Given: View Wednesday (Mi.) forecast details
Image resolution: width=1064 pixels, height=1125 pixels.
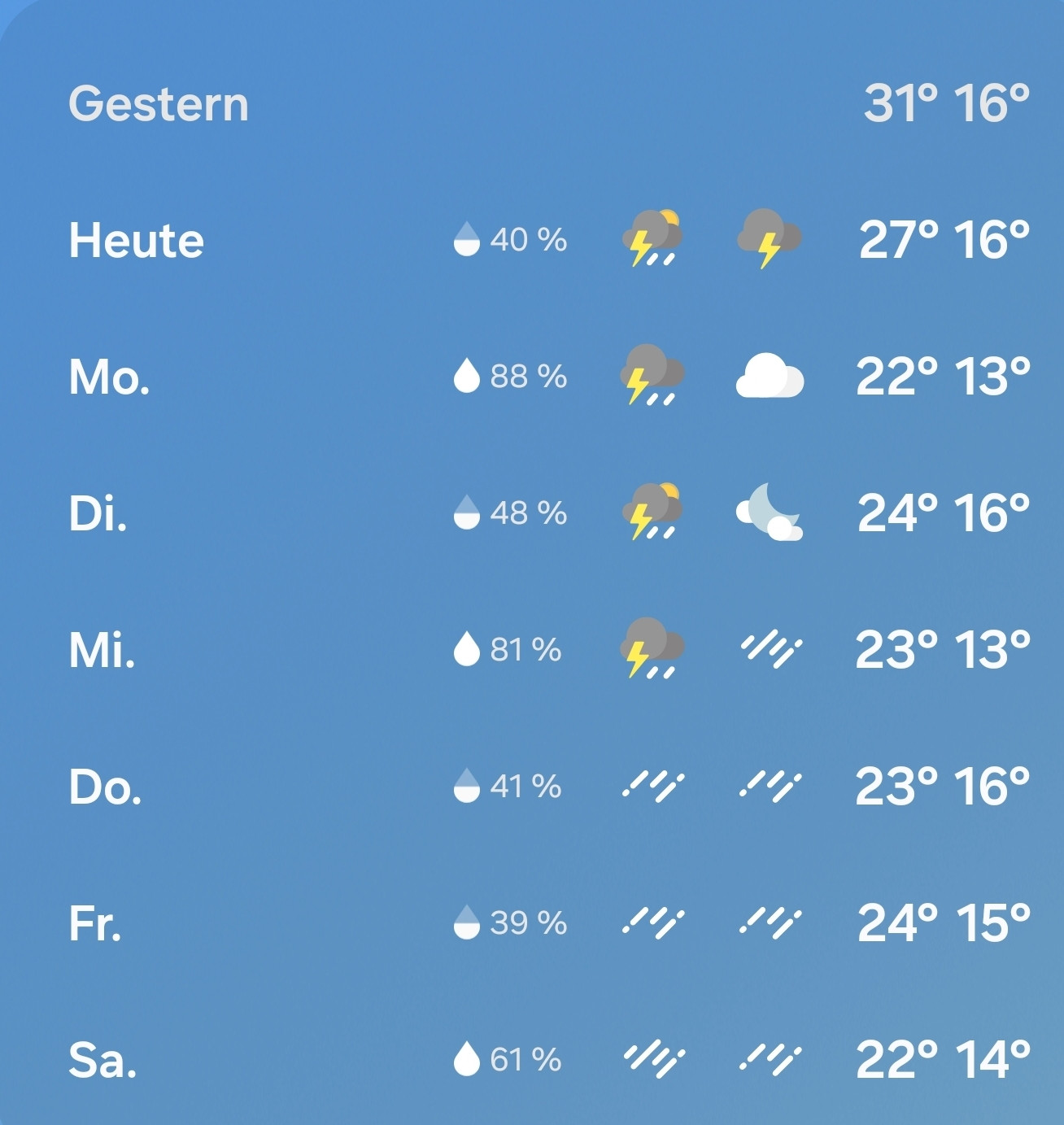Looking at the screenshot, I should click(102, 651).
